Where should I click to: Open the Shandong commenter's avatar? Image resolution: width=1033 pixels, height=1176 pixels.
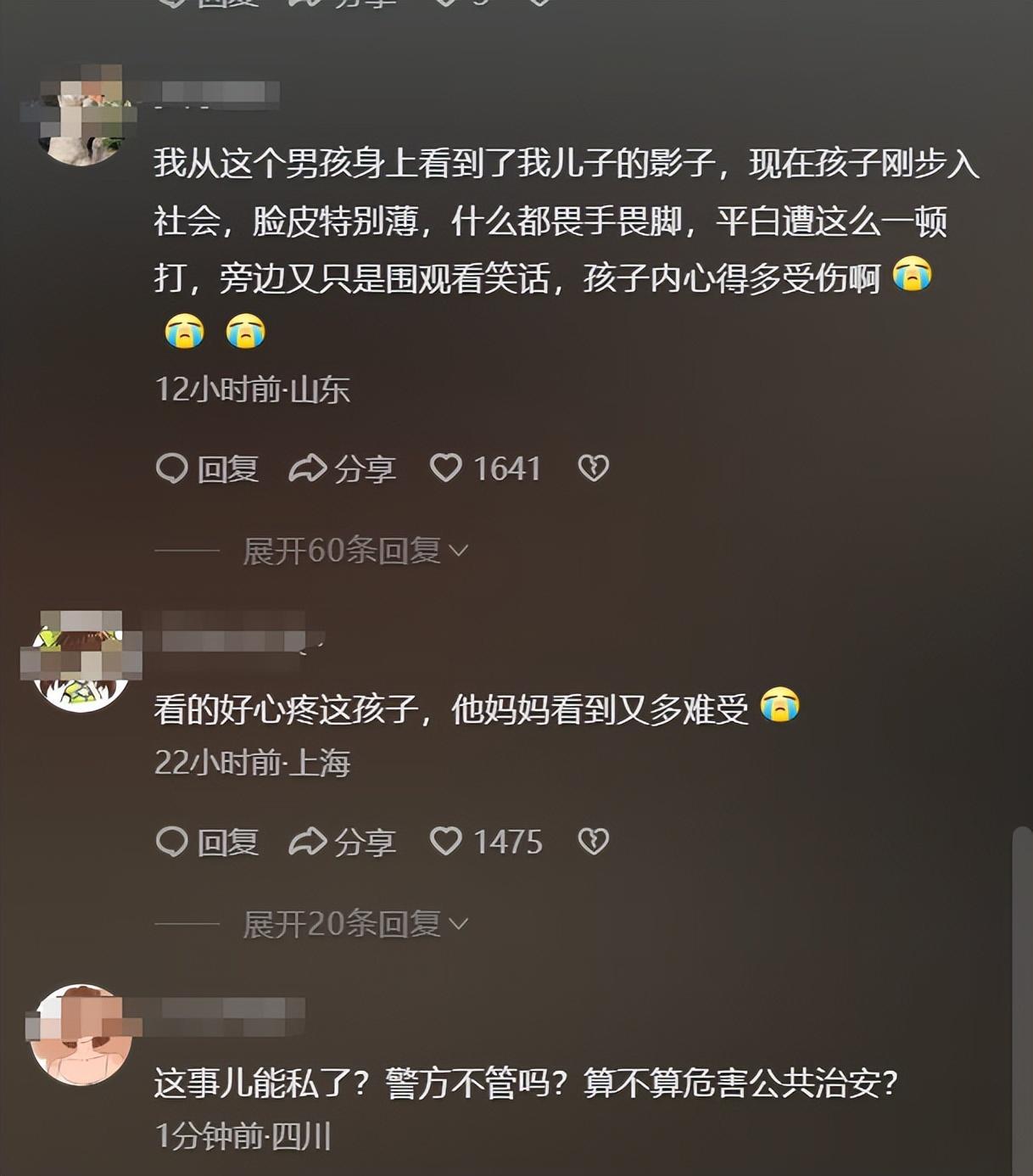pos(81,116)
